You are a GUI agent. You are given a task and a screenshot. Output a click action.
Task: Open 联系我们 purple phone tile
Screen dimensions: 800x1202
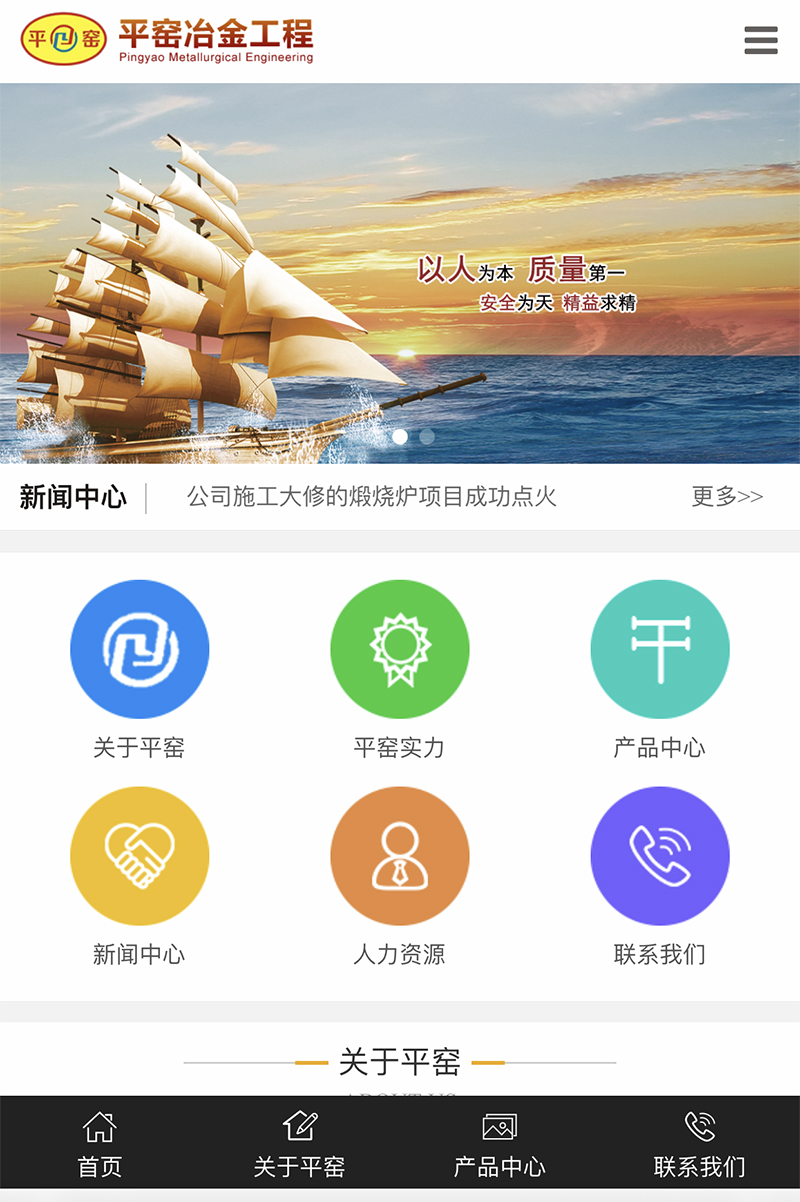point(659,856)
